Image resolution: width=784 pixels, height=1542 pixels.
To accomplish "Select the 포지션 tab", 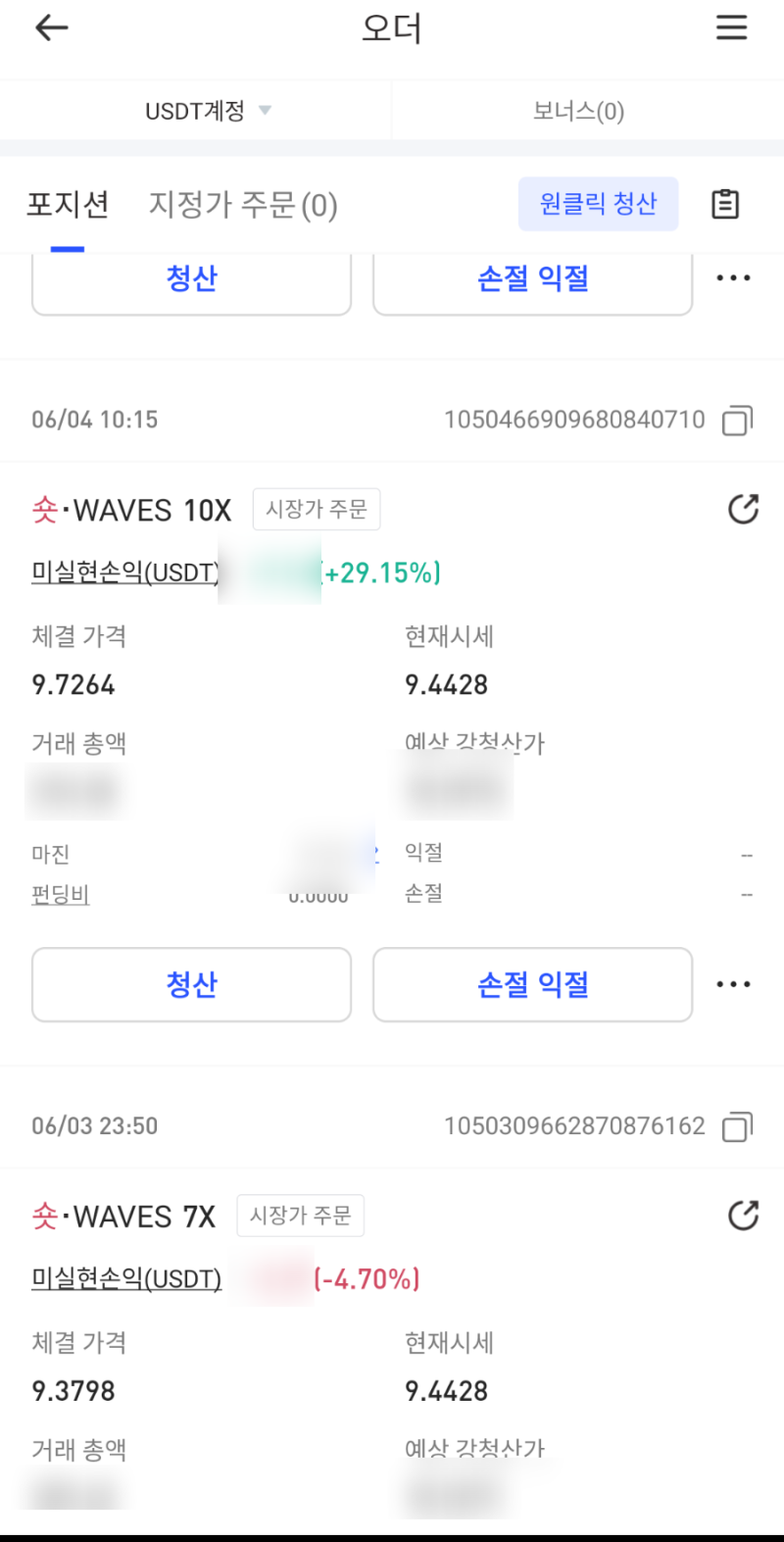I will tap(67, 203).
